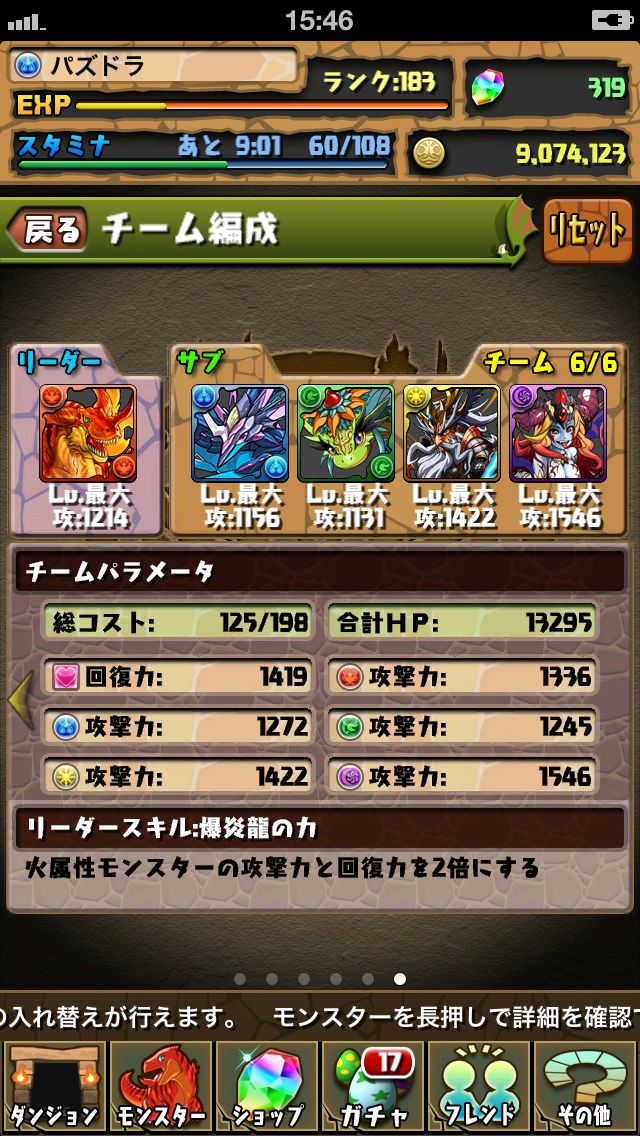Go to the フレンド friends tab
The height and width of the screenshot is (1136, 640).
[x=480, y=1086]
